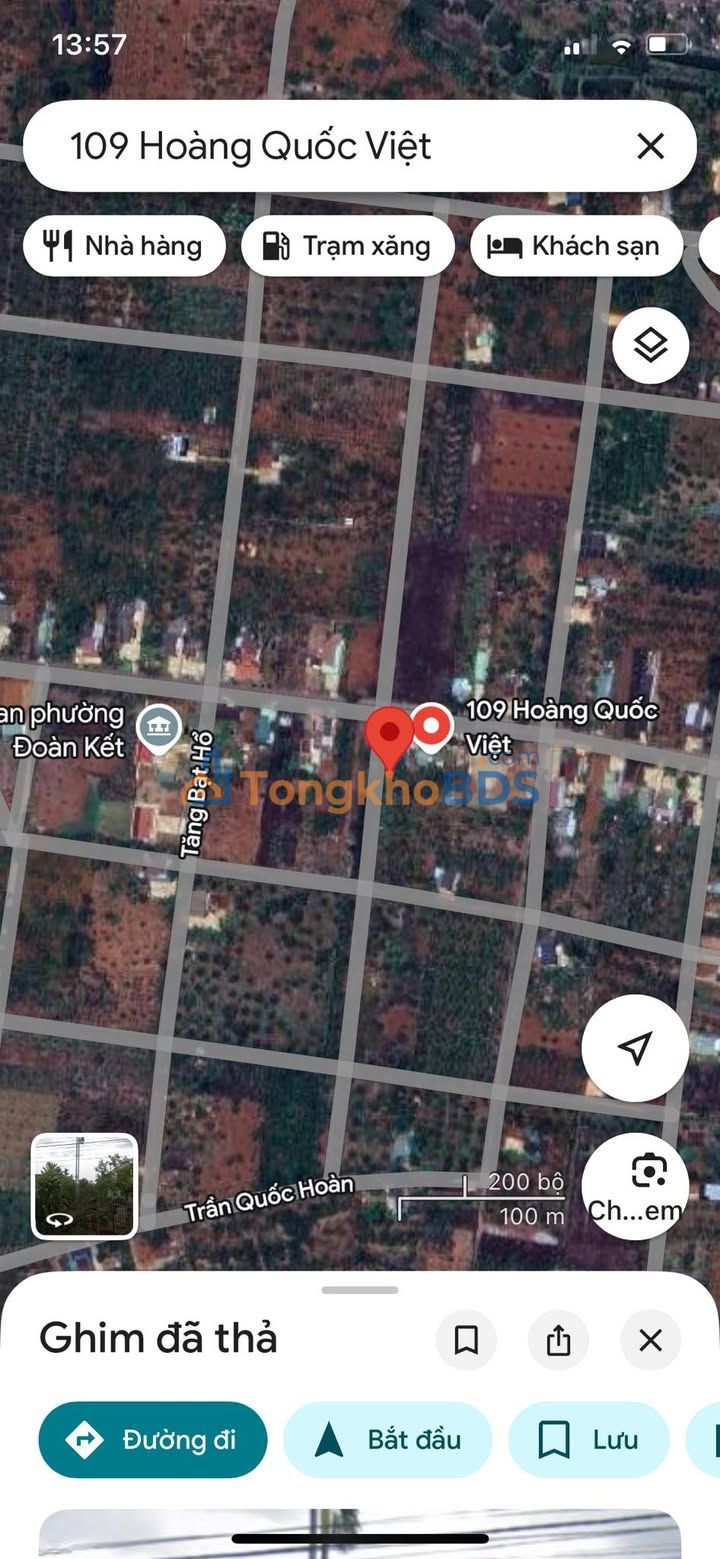Share the dropped pin location
The width and height of the screenshot is (720, 1559).
click(558, 1340)
